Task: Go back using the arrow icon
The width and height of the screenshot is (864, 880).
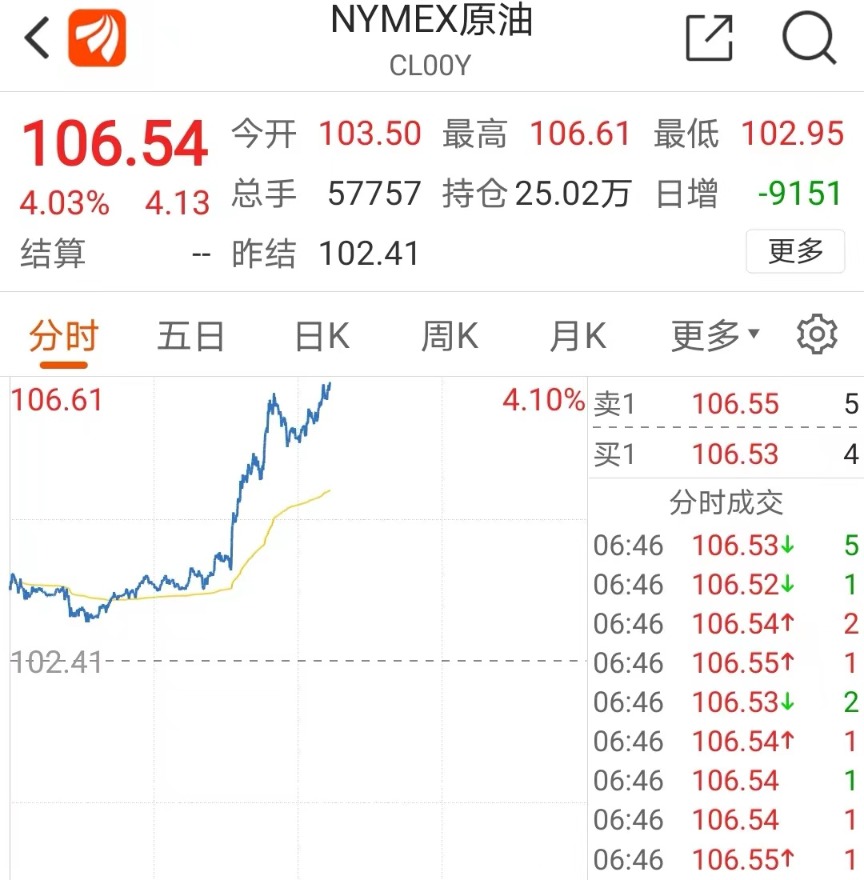Action: (37, 38)
